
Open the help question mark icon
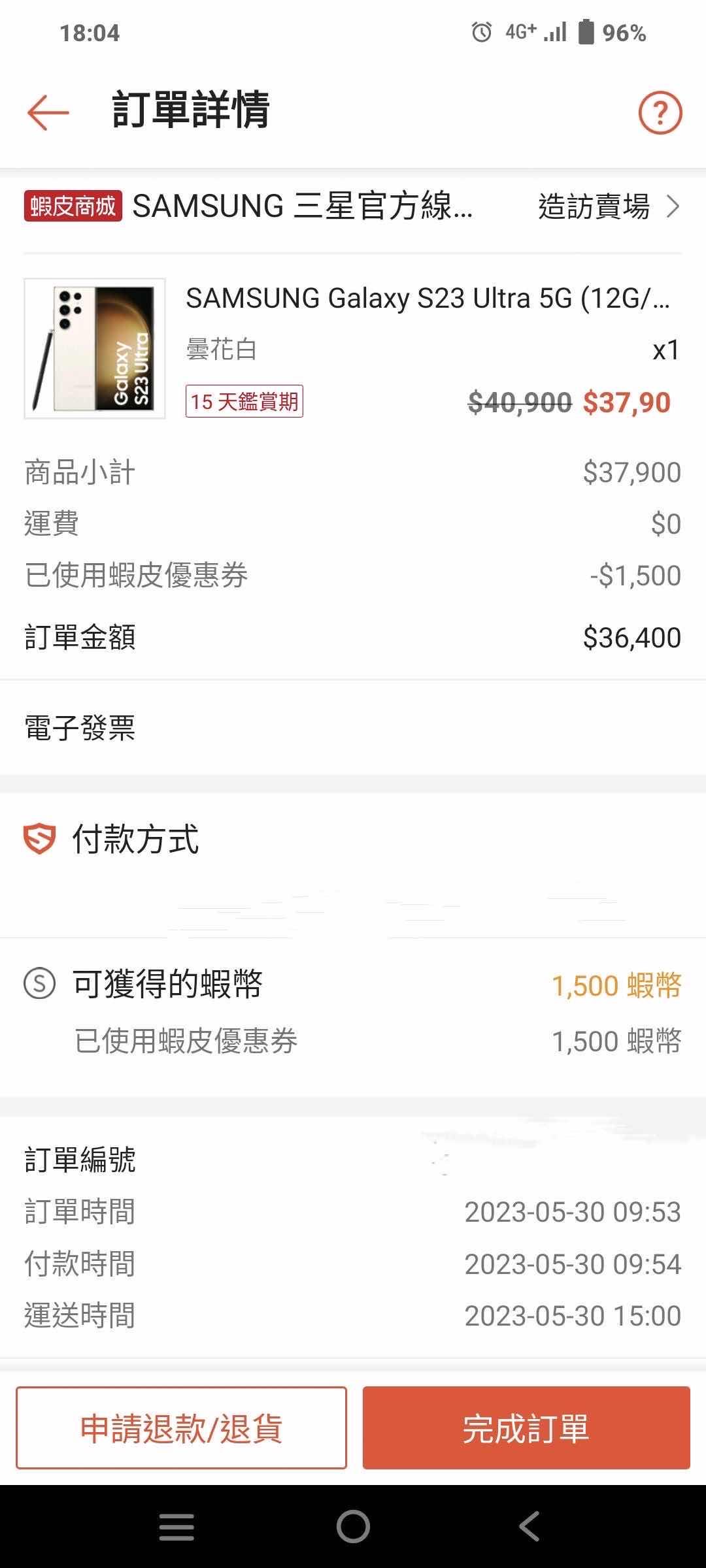[x=660, y=113]
